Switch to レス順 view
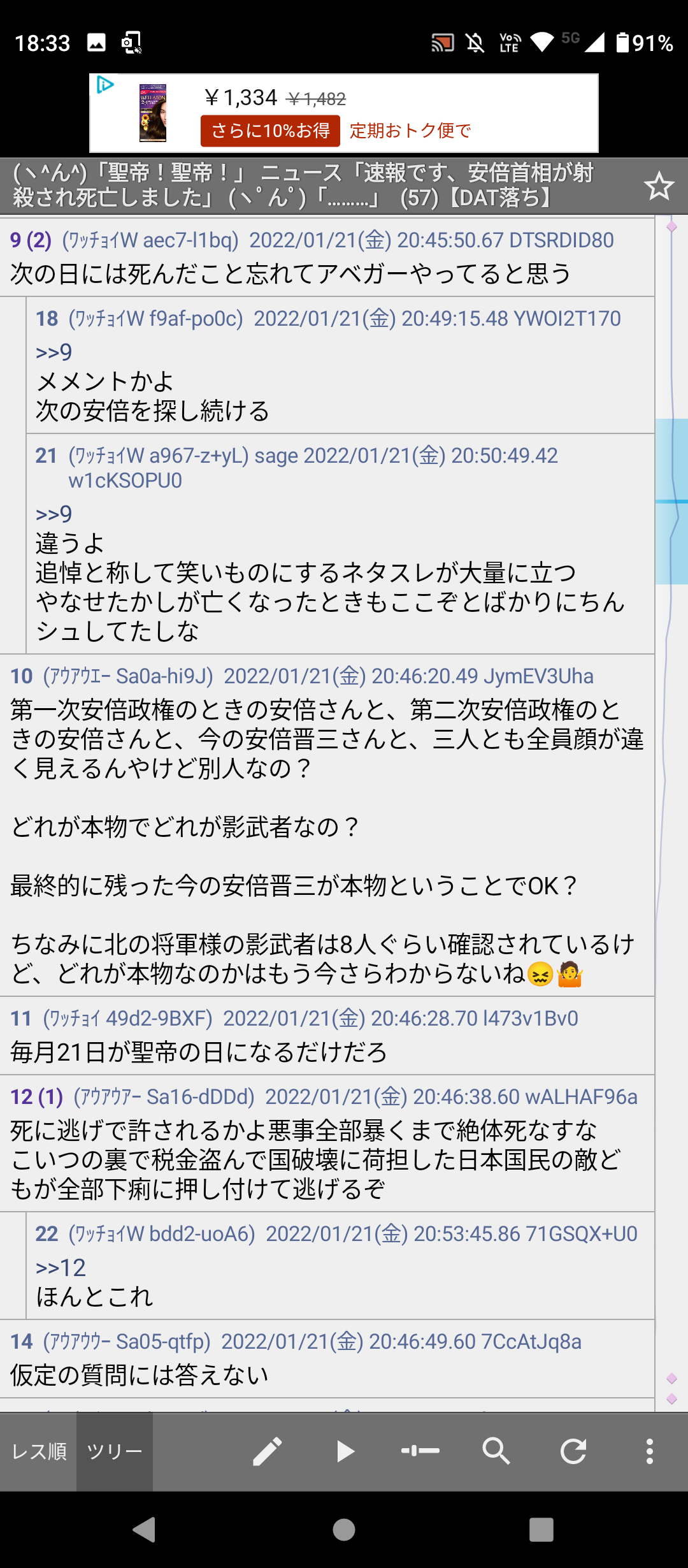Image resolution: width=688 pixels, height=1568 pixels. point(39,1451)
